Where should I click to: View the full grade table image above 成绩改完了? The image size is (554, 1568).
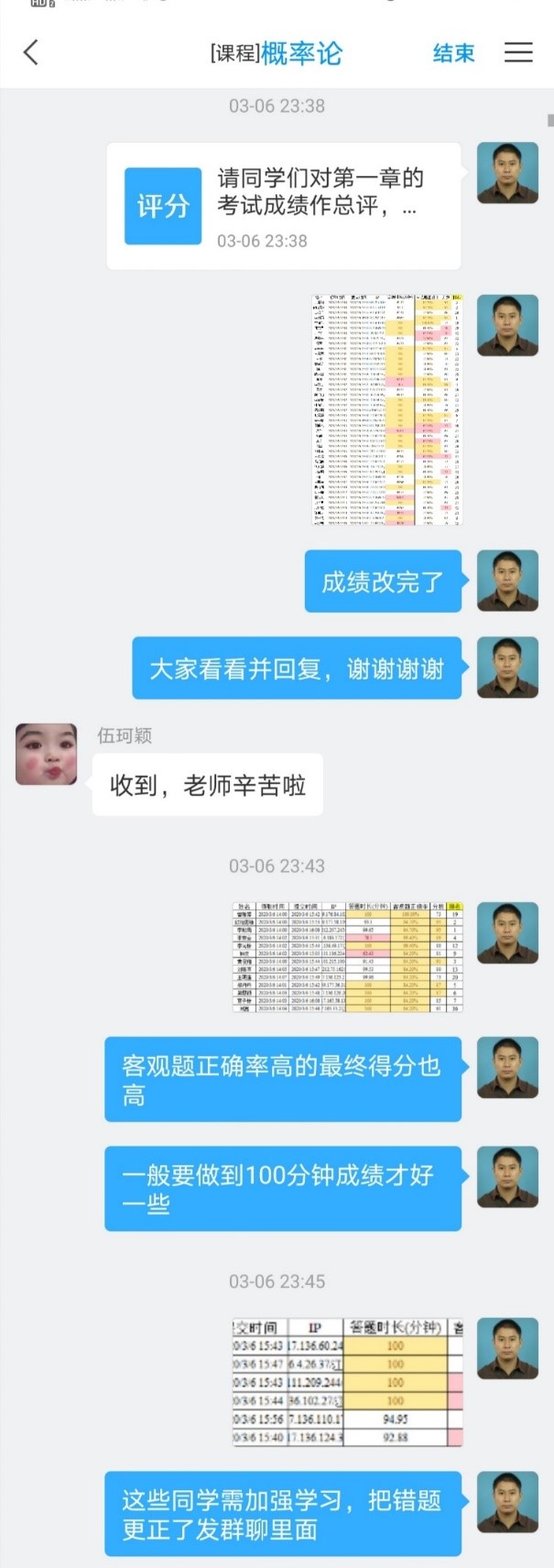point(387,409)
